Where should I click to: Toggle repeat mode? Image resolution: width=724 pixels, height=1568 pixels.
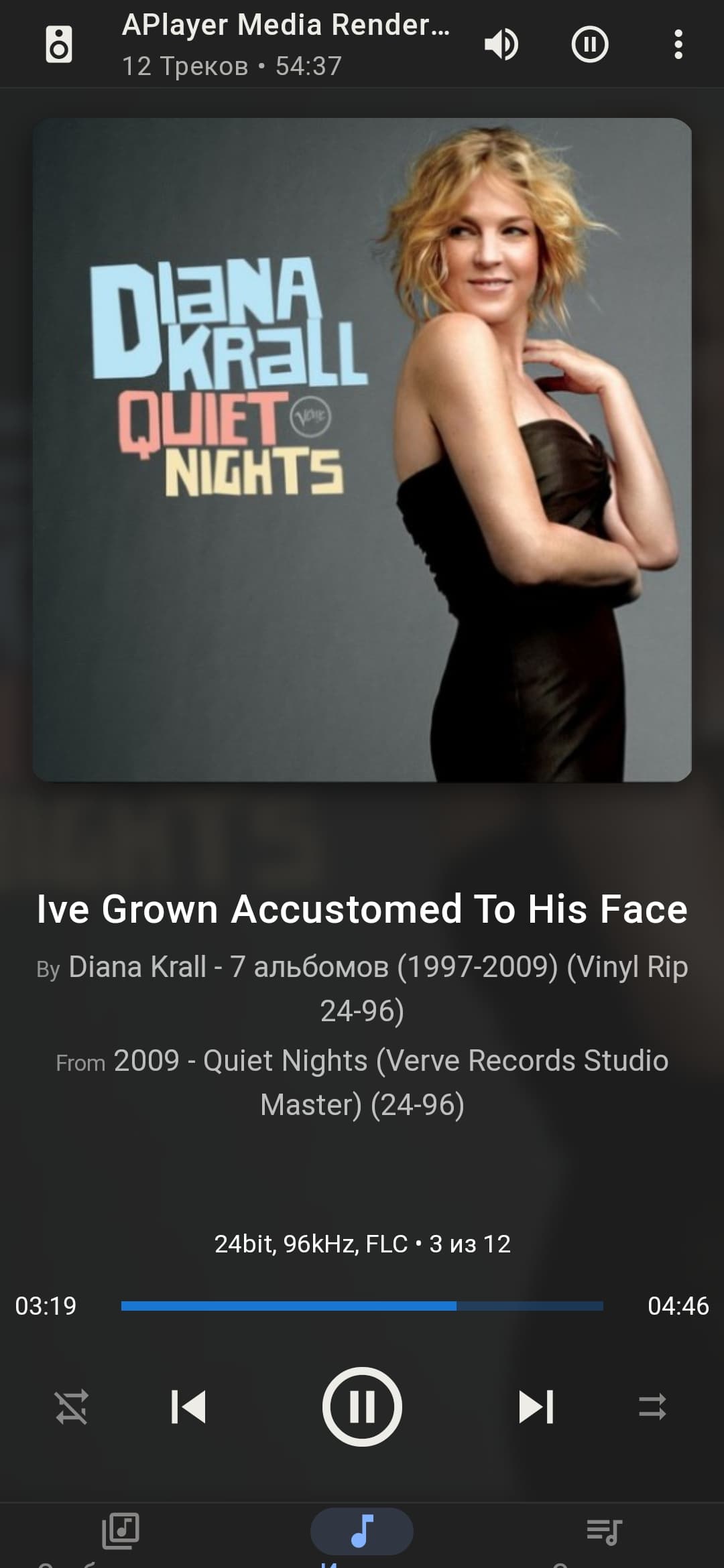[x=652, y=1407]
